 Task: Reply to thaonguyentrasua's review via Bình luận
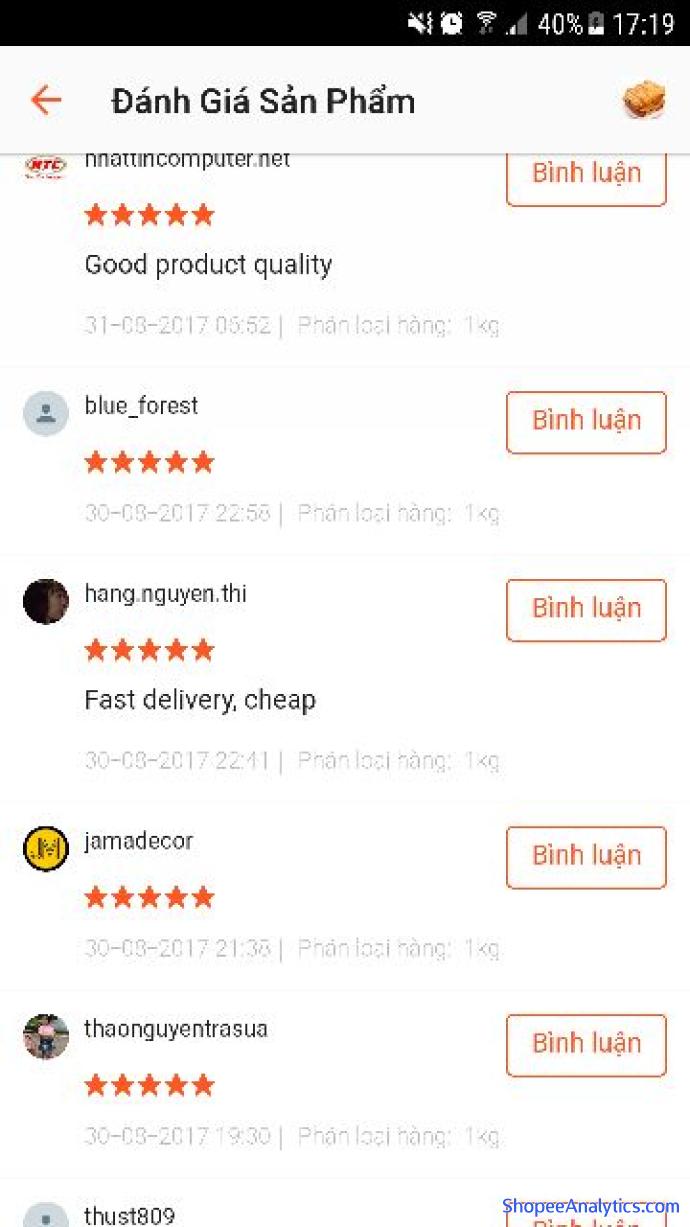(x=586, y=1045)
